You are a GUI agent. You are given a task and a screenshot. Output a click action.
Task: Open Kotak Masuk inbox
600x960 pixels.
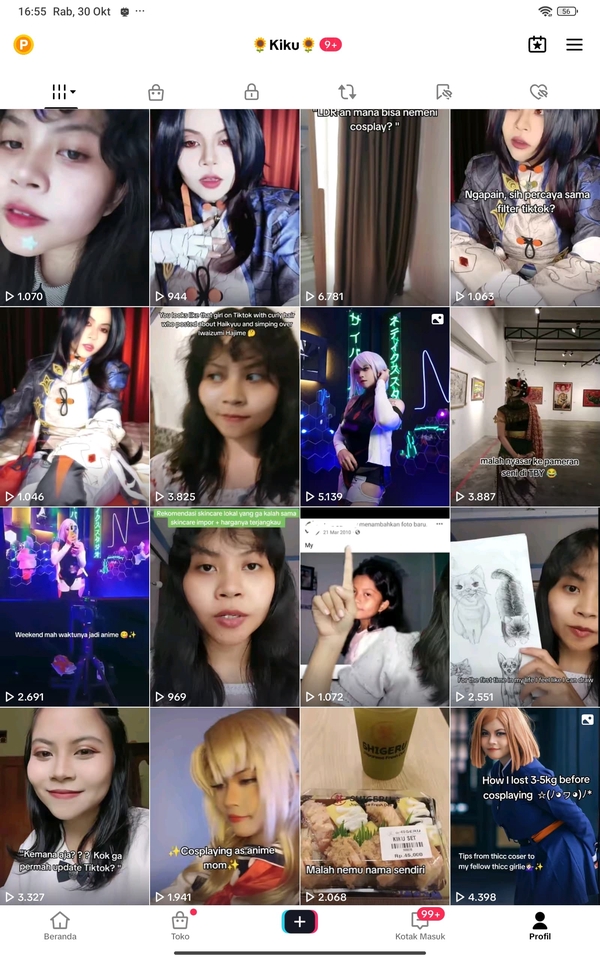(420, 926)
